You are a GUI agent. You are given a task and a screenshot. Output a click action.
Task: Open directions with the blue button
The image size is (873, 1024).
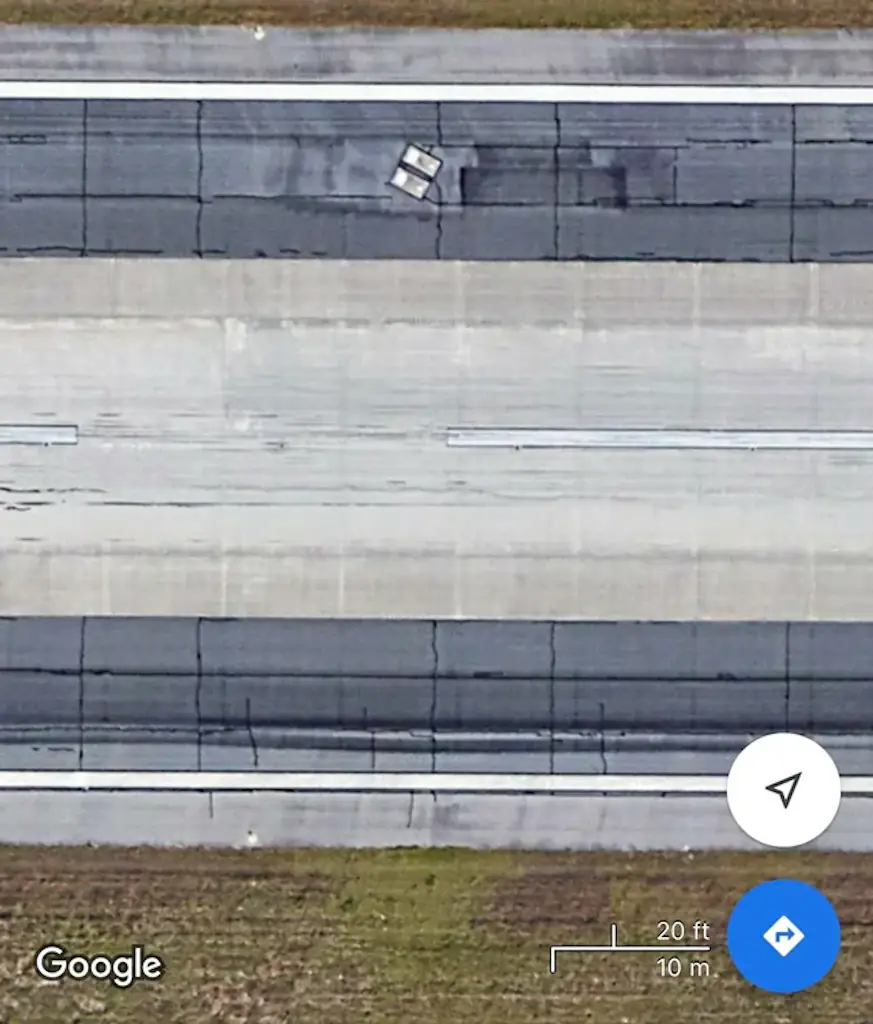[783, 936]
